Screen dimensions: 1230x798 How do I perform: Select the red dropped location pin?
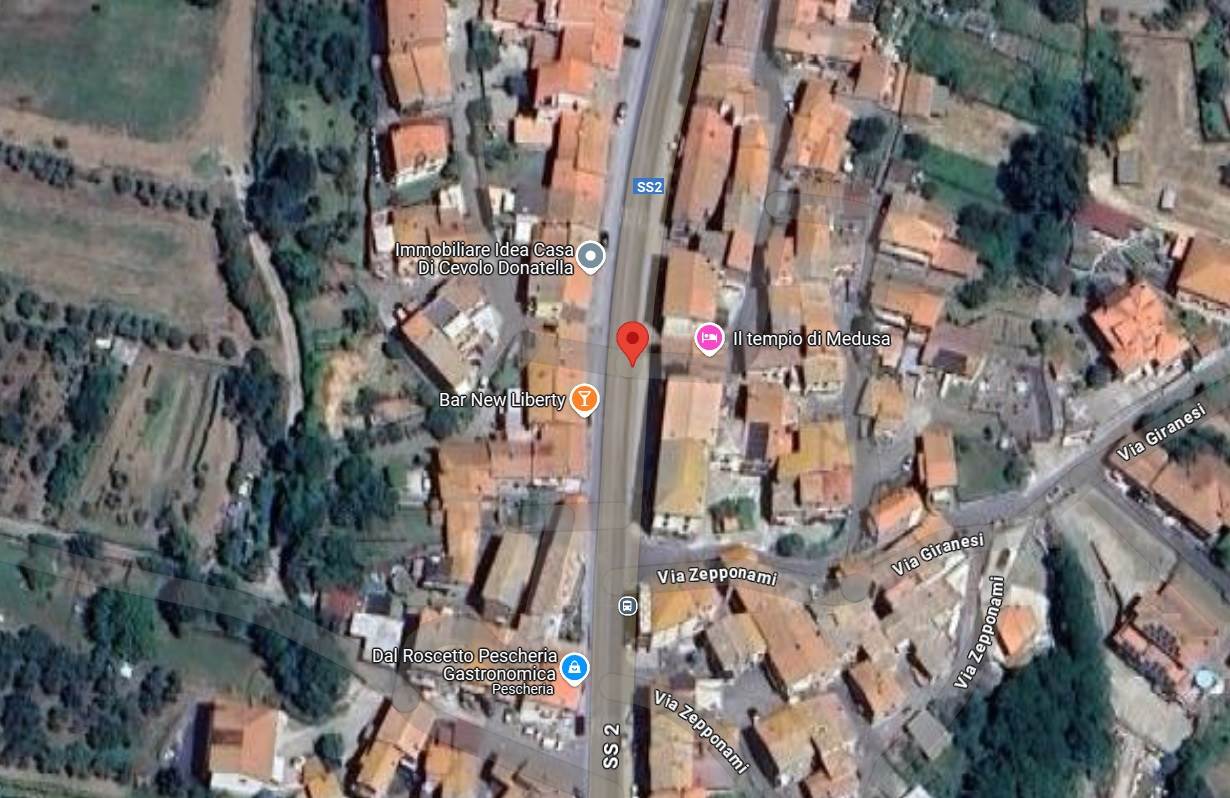point(632,343)
